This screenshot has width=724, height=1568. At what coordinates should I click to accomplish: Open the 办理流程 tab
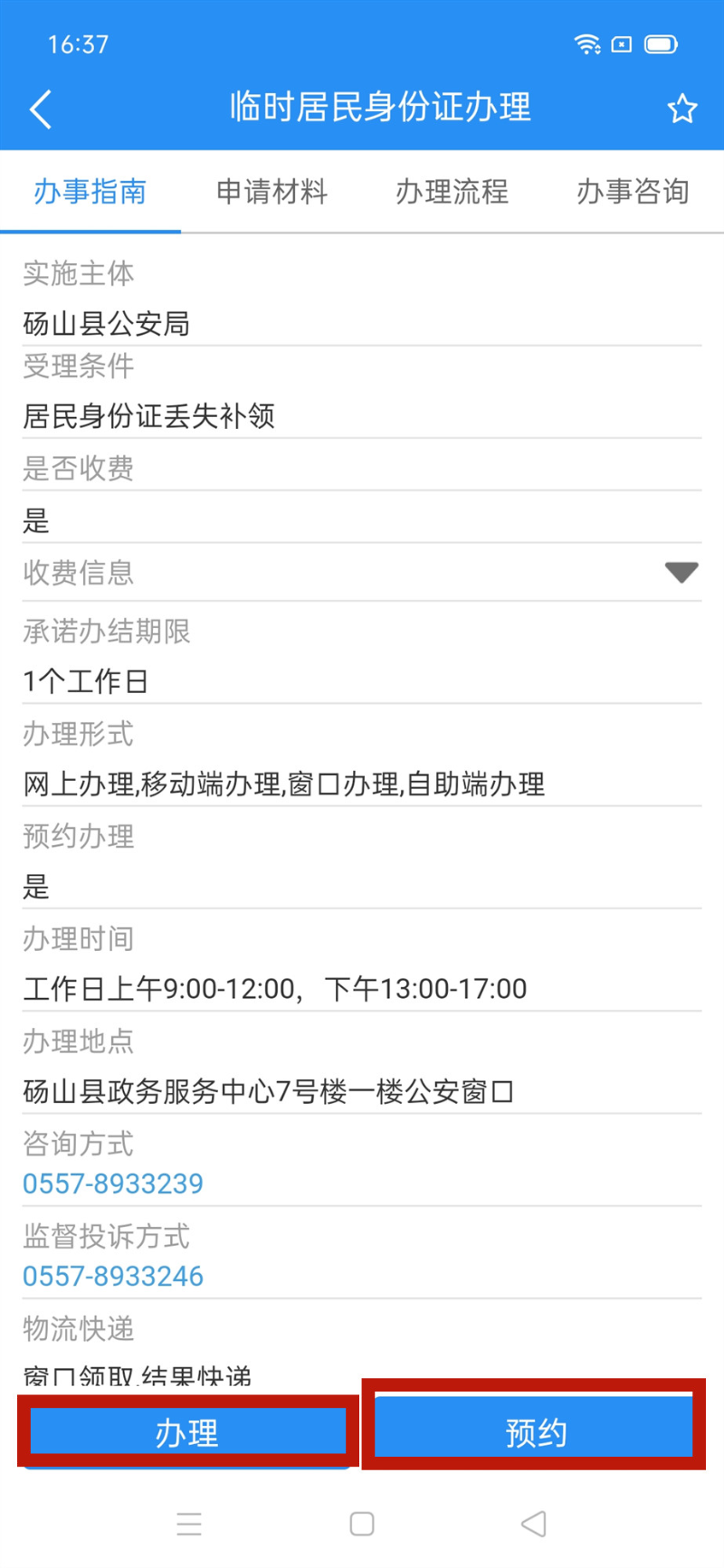point(452,192)
